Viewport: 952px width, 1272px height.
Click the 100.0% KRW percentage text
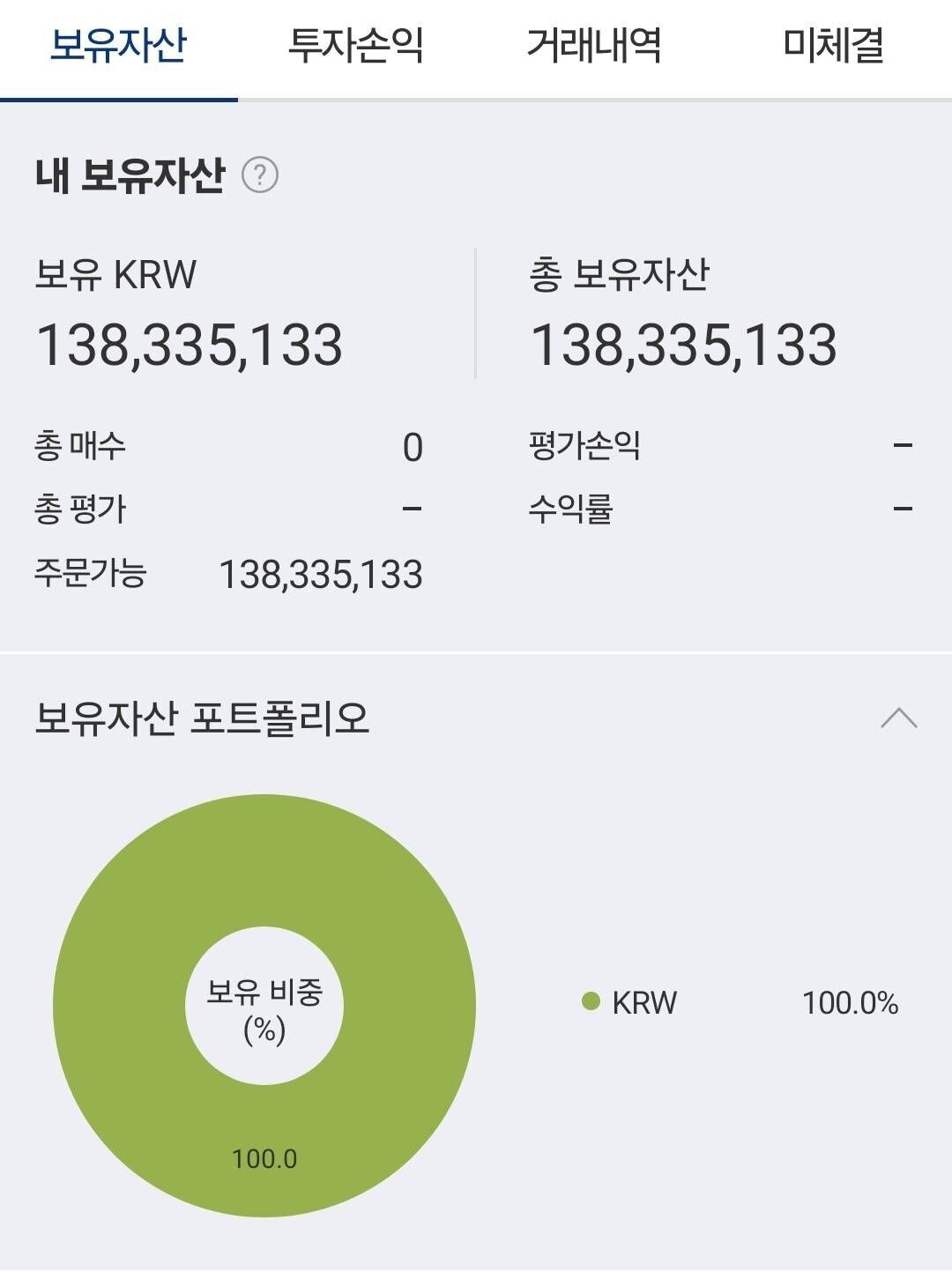[852, 1000]
